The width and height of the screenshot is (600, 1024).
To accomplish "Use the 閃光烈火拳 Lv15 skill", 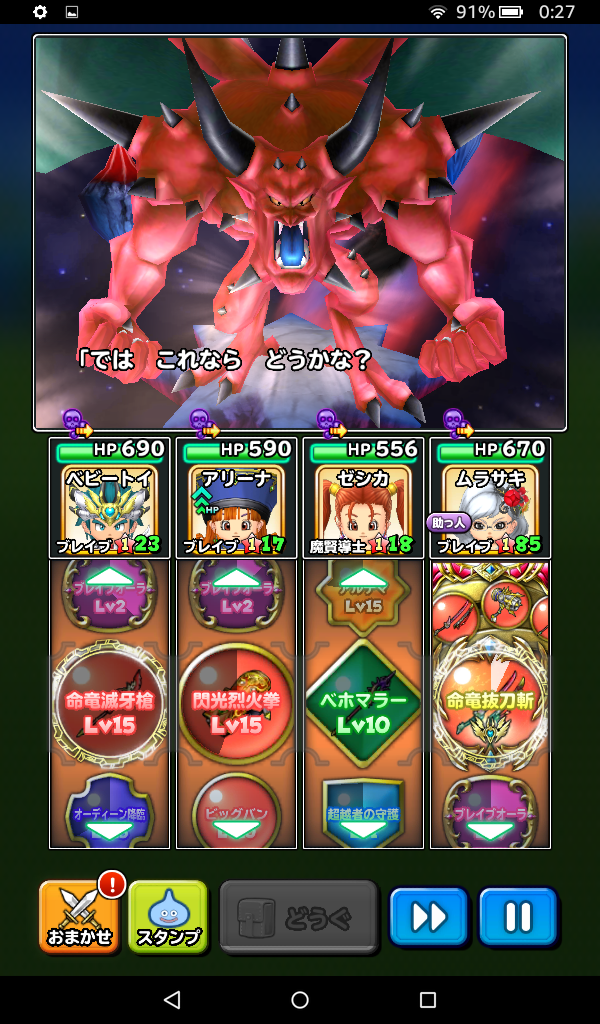I will tap(236, 705).
